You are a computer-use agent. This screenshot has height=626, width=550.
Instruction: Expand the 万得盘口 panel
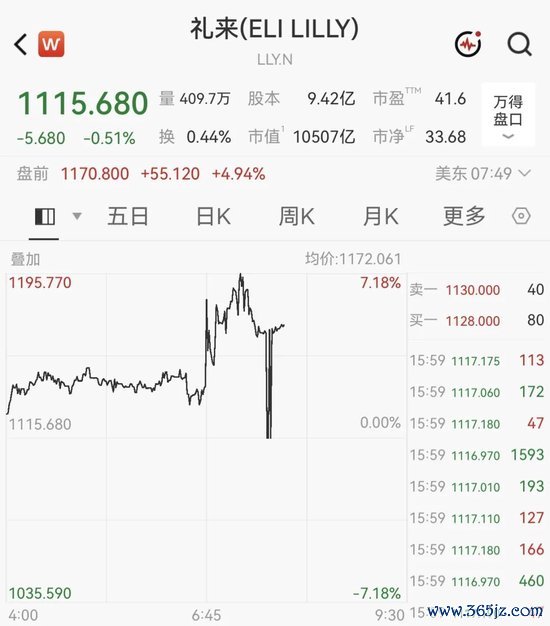(x=508, y=115)
